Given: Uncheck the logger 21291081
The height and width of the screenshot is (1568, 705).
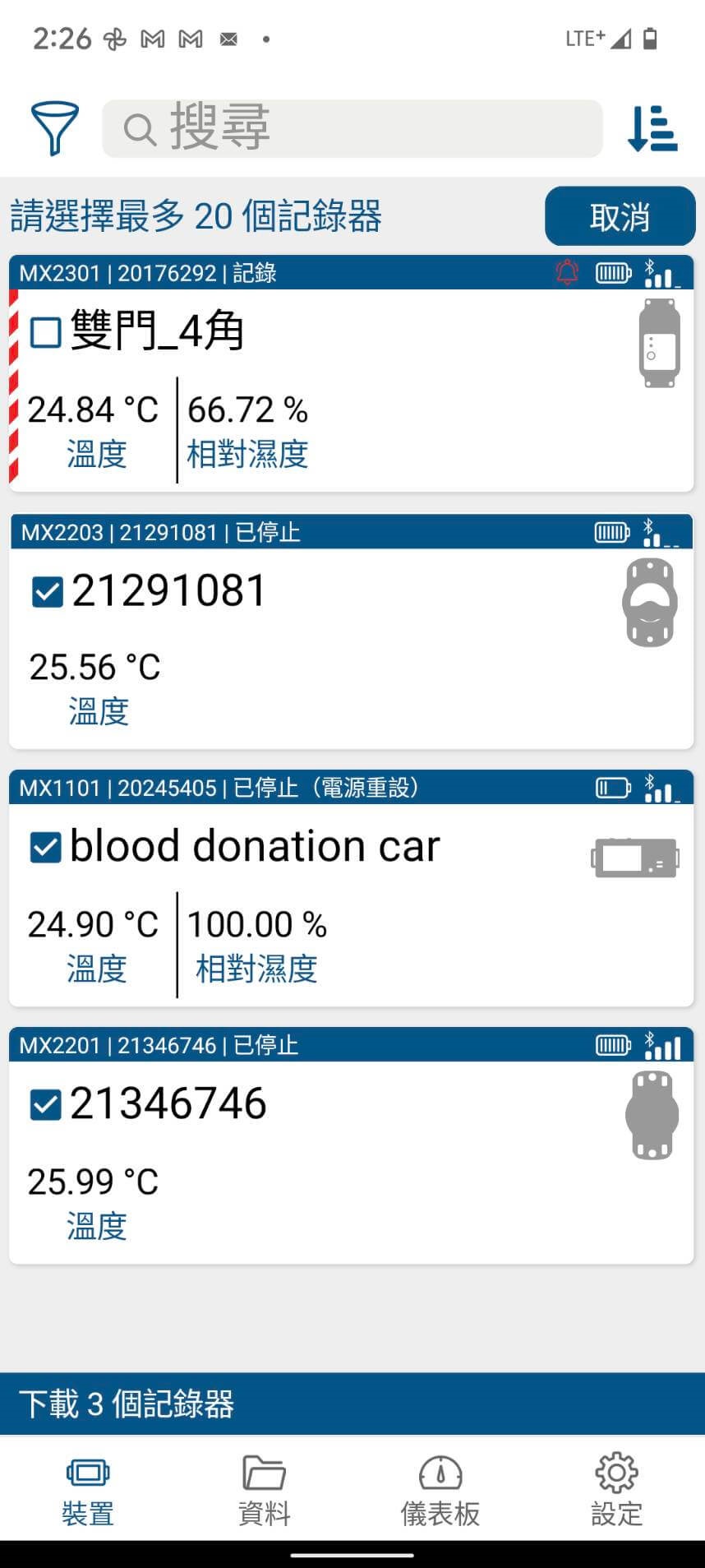Looking at the screenshot, I should pos(47,591).
